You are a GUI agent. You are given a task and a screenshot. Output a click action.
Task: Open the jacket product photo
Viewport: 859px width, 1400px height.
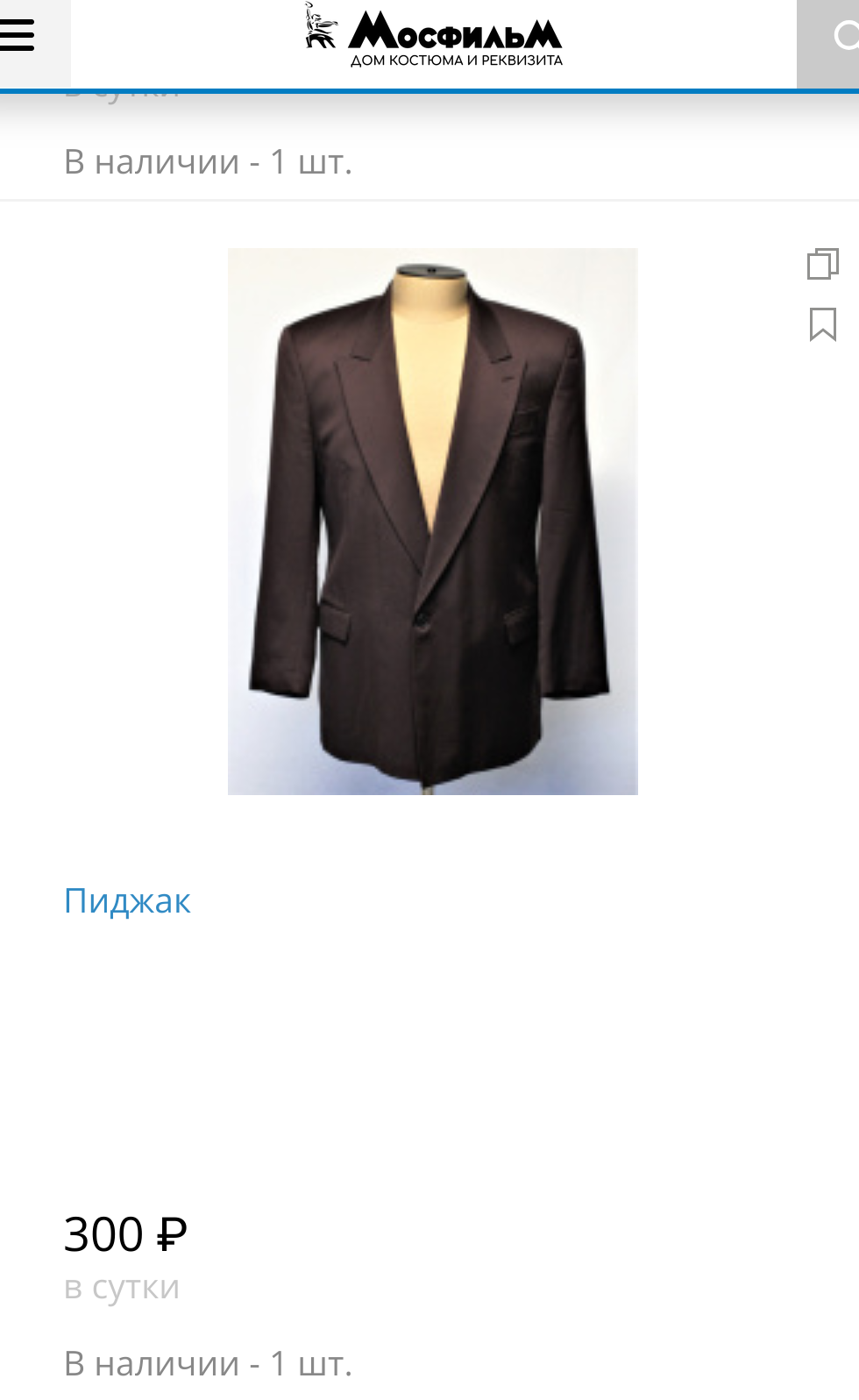click(x=432, y=521)
